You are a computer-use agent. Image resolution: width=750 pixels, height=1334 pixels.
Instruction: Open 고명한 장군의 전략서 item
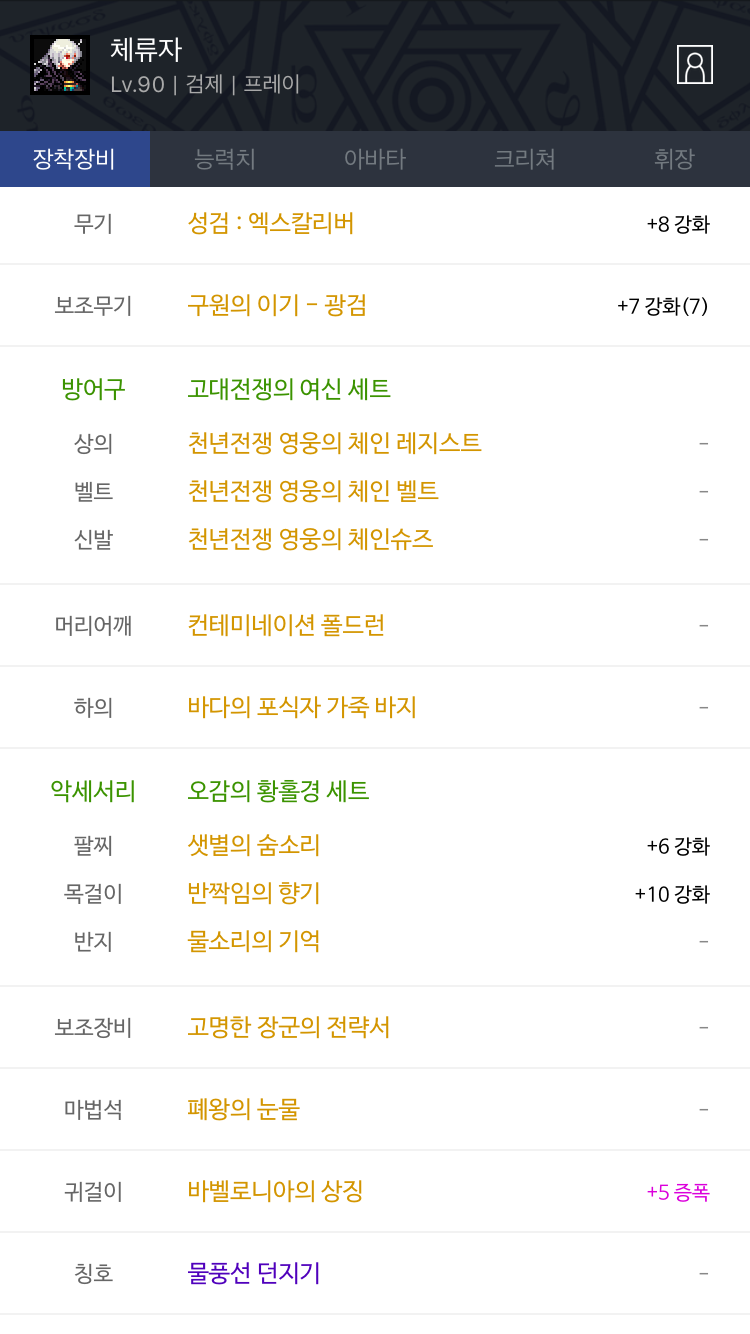289,1027
